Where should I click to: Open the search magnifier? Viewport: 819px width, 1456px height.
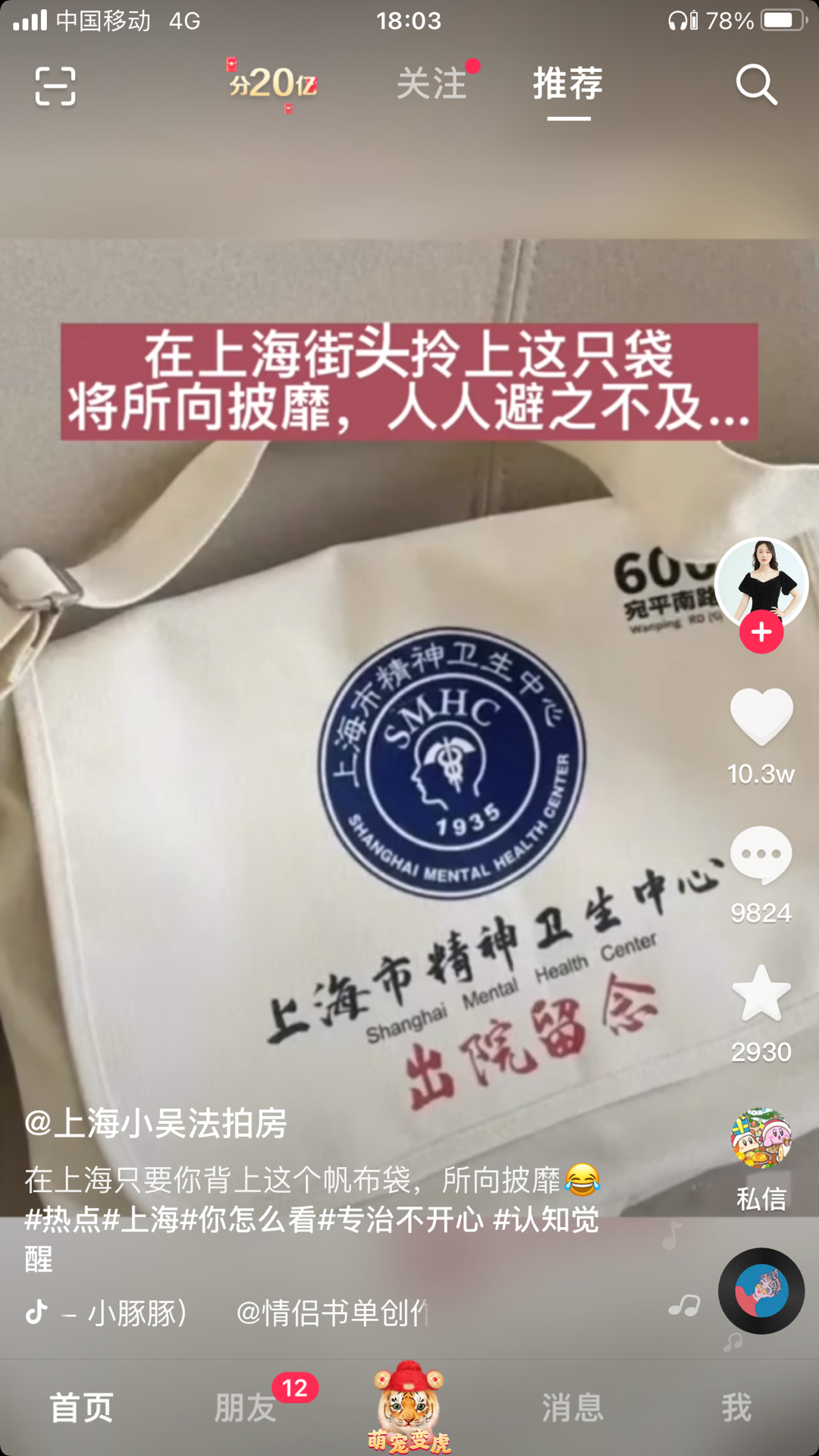pos(756,84)
